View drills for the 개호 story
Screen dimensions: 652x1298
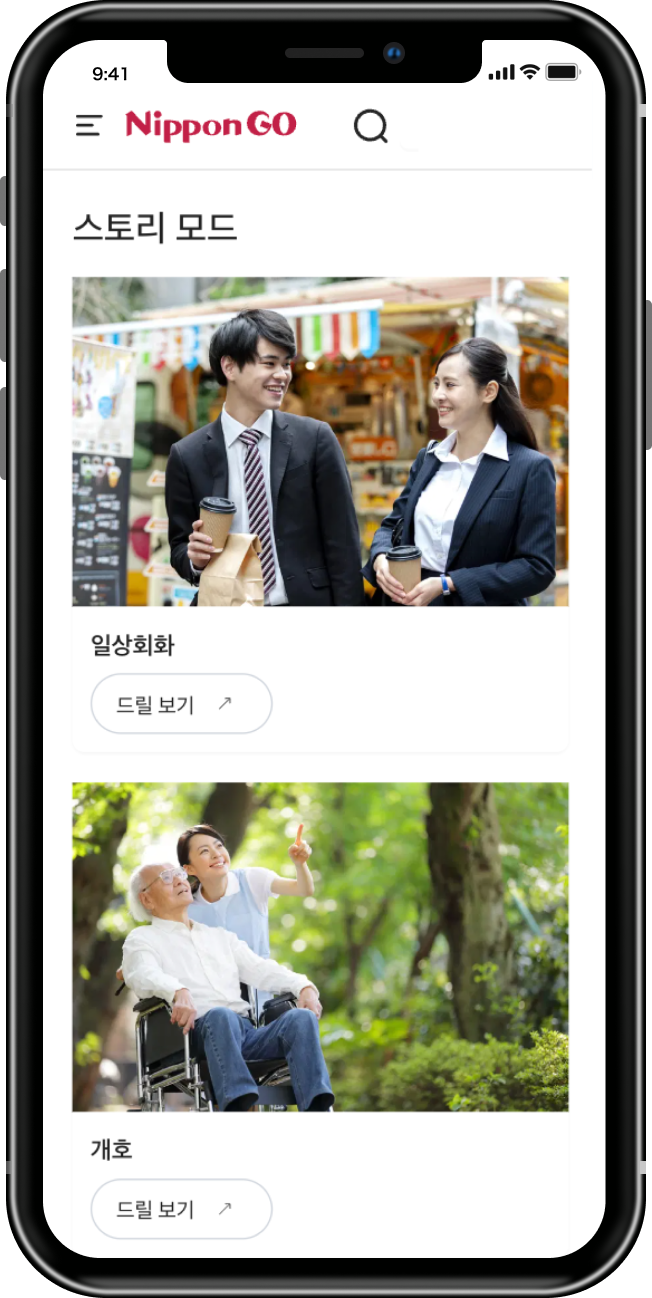(181, 1209)
